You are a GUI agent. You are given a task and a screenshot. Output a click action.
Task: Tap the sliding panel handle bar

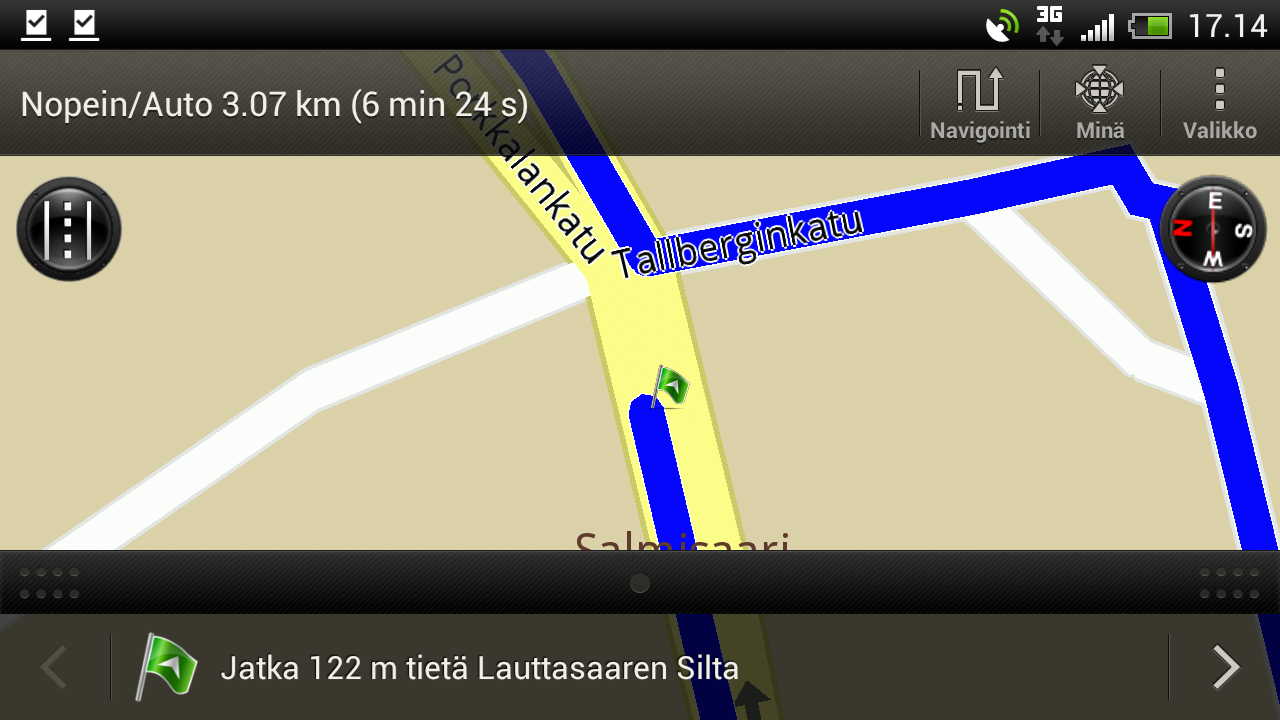[x=640, y=583]
